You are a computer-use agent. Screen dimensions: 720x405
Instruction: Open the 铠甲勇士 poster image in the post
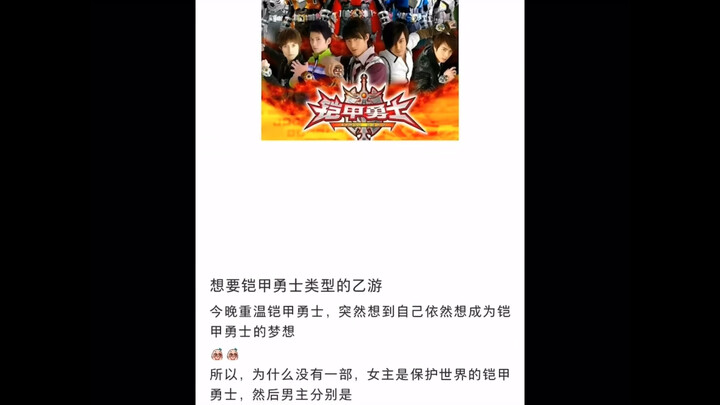[x=359, y=70]
